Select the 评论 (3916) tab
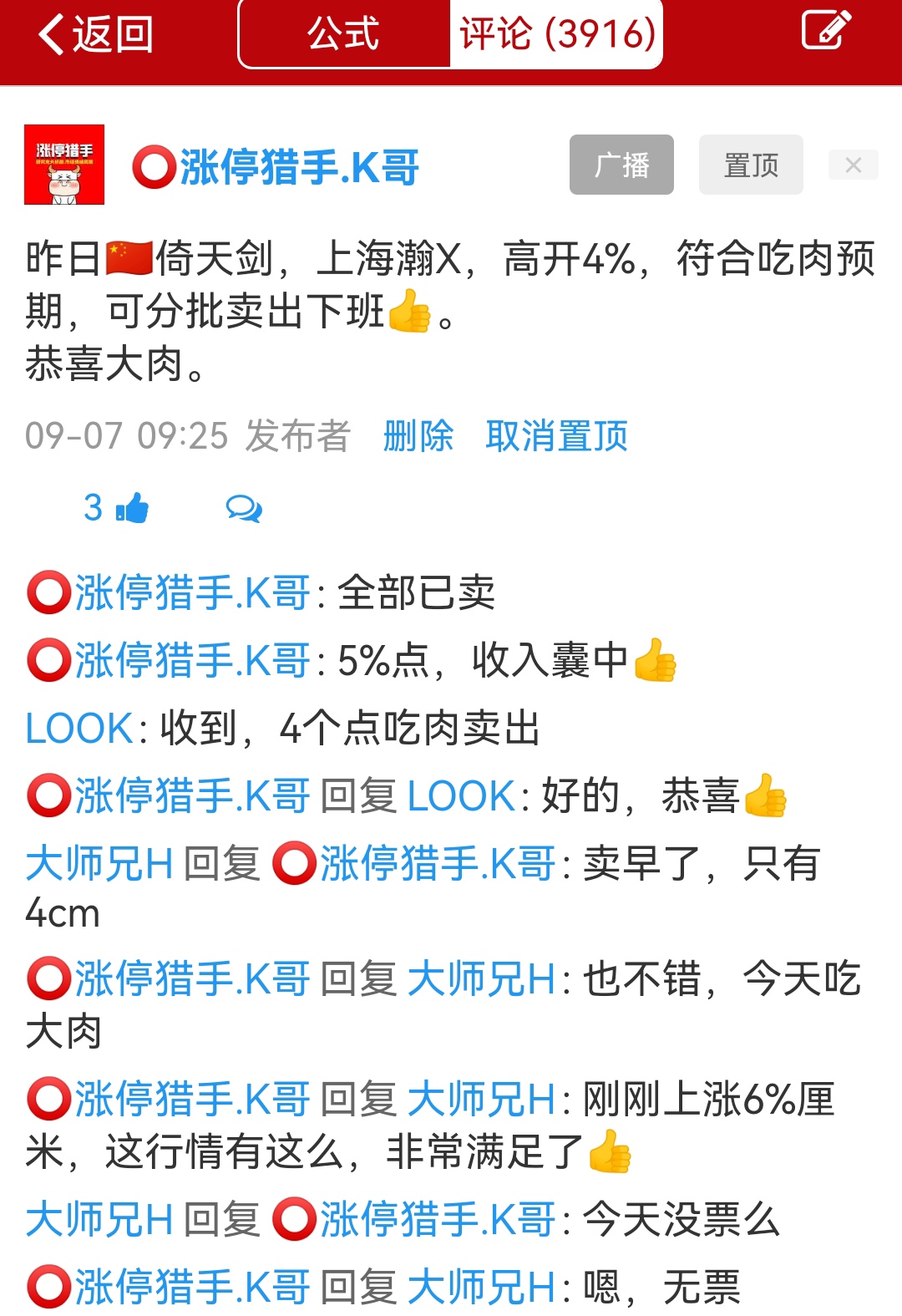 pyautogui.click(x=557, y=34)
